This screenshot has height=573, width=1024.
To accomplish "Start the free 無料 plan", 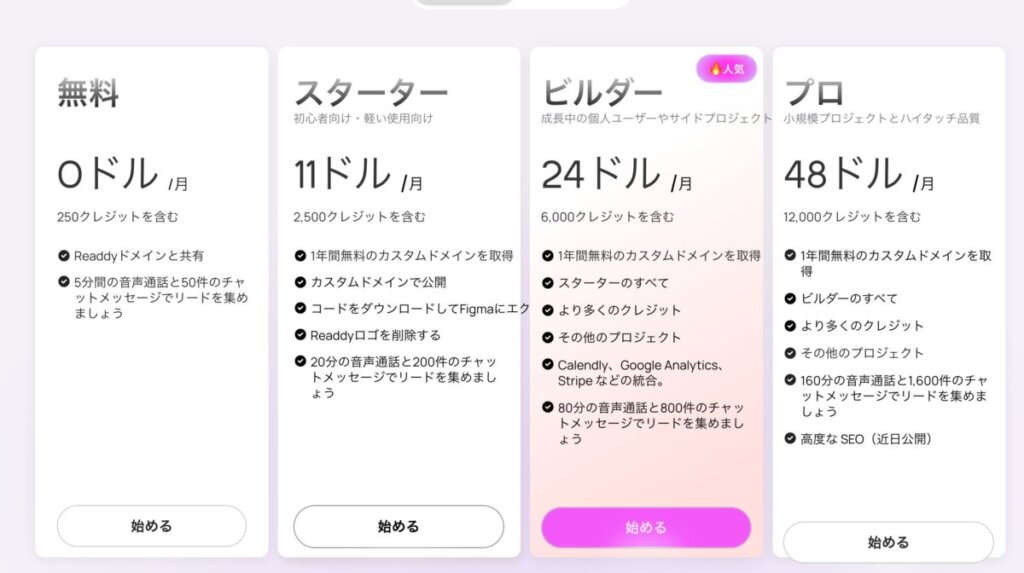I will point(151,526).
